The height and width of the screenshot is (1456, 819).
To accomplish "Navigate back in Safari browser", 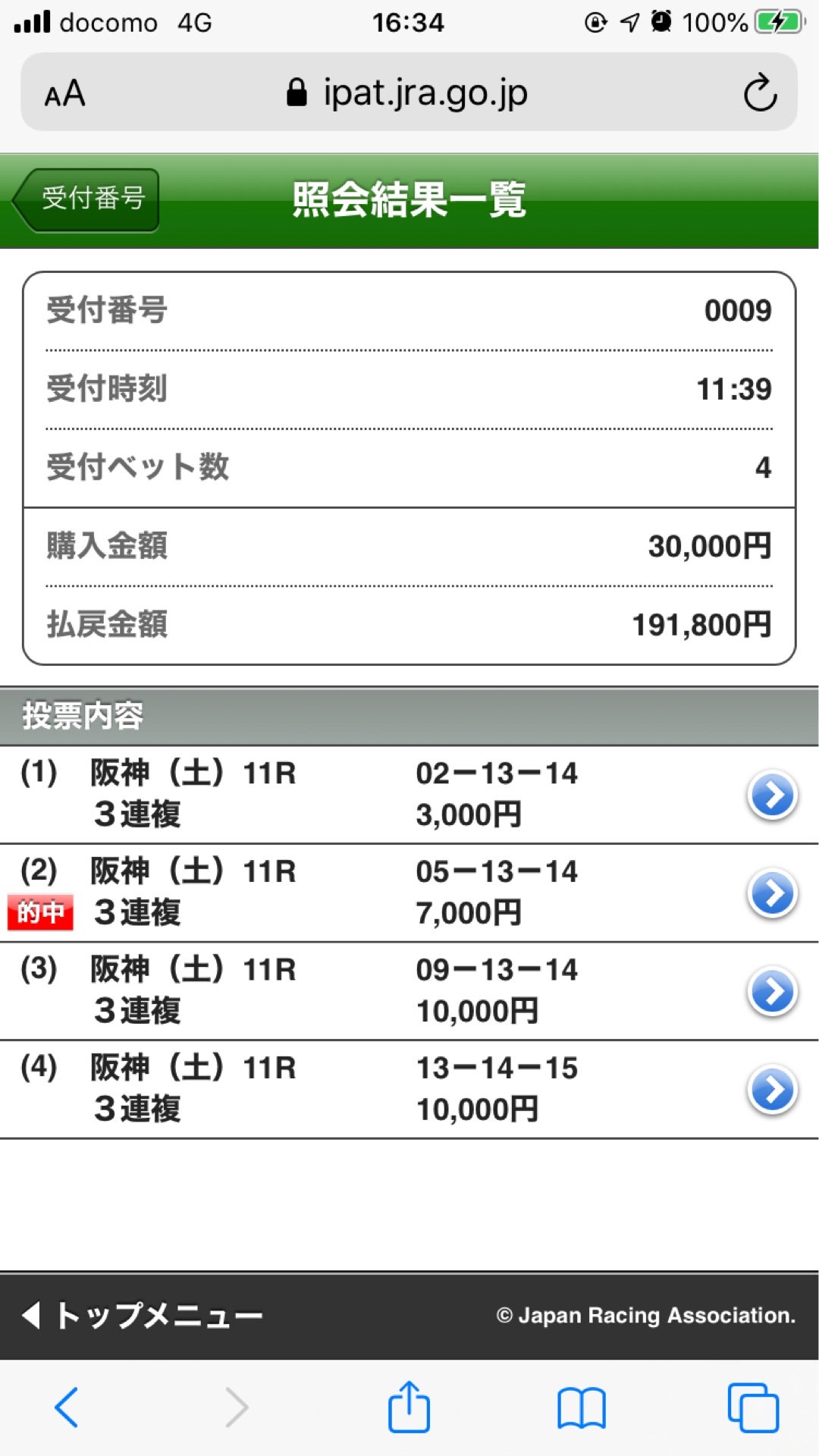I will pos(67,1407).
